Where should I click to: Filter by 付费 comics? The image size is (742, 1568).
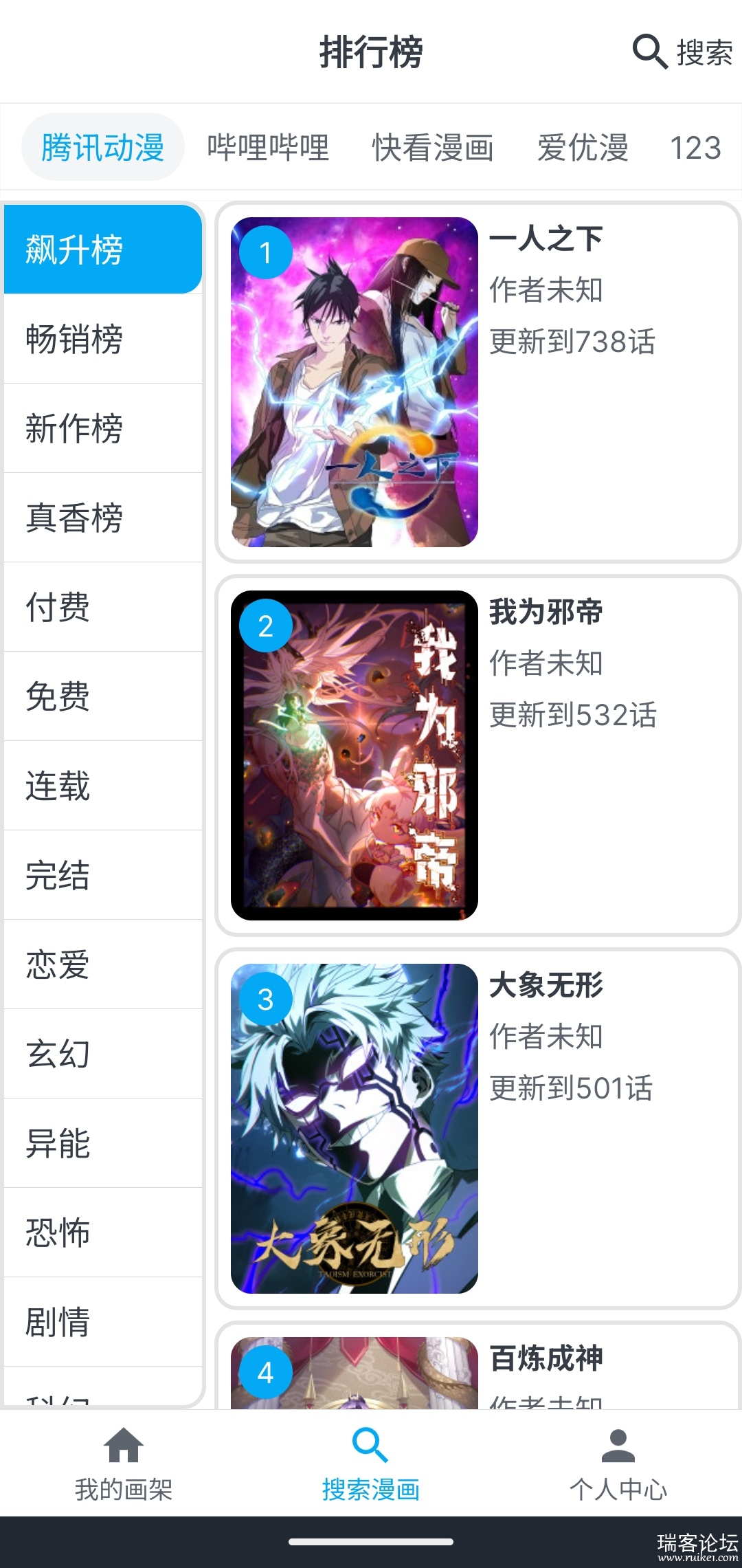[103, 607]
